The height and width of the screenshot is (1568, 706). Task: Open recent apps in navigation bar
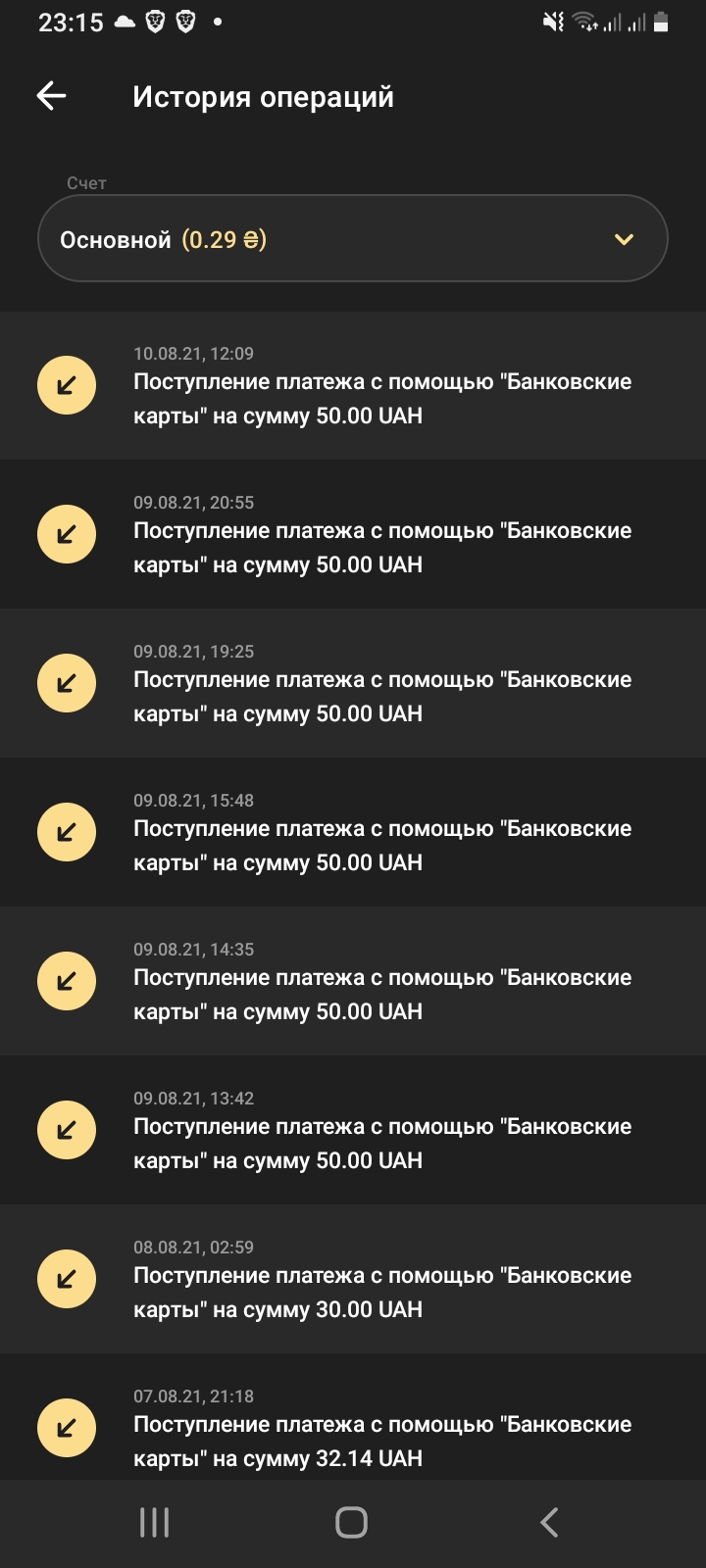click(x=155, y=1522)
